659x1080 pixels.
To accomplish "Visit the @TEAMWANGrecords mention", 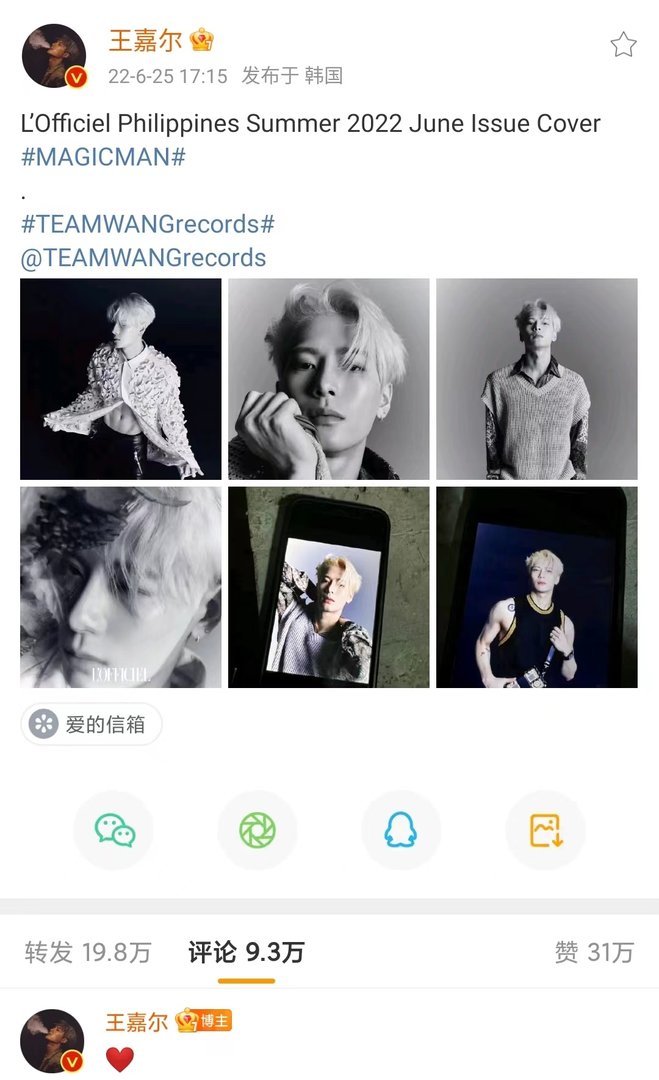I will coord(143,258).
